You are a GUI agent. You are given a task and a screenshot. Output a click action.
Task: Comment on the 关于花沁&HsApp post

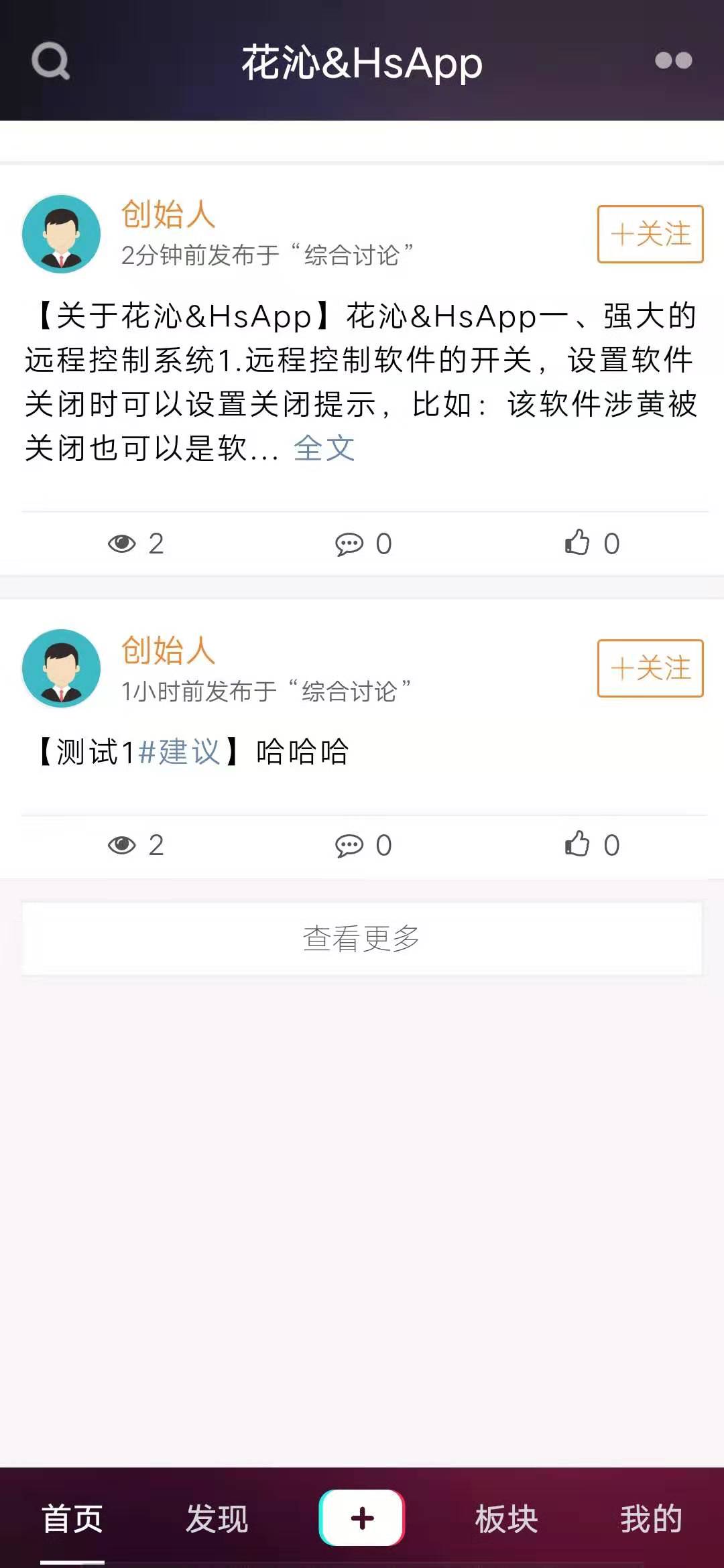coord(363,543)
